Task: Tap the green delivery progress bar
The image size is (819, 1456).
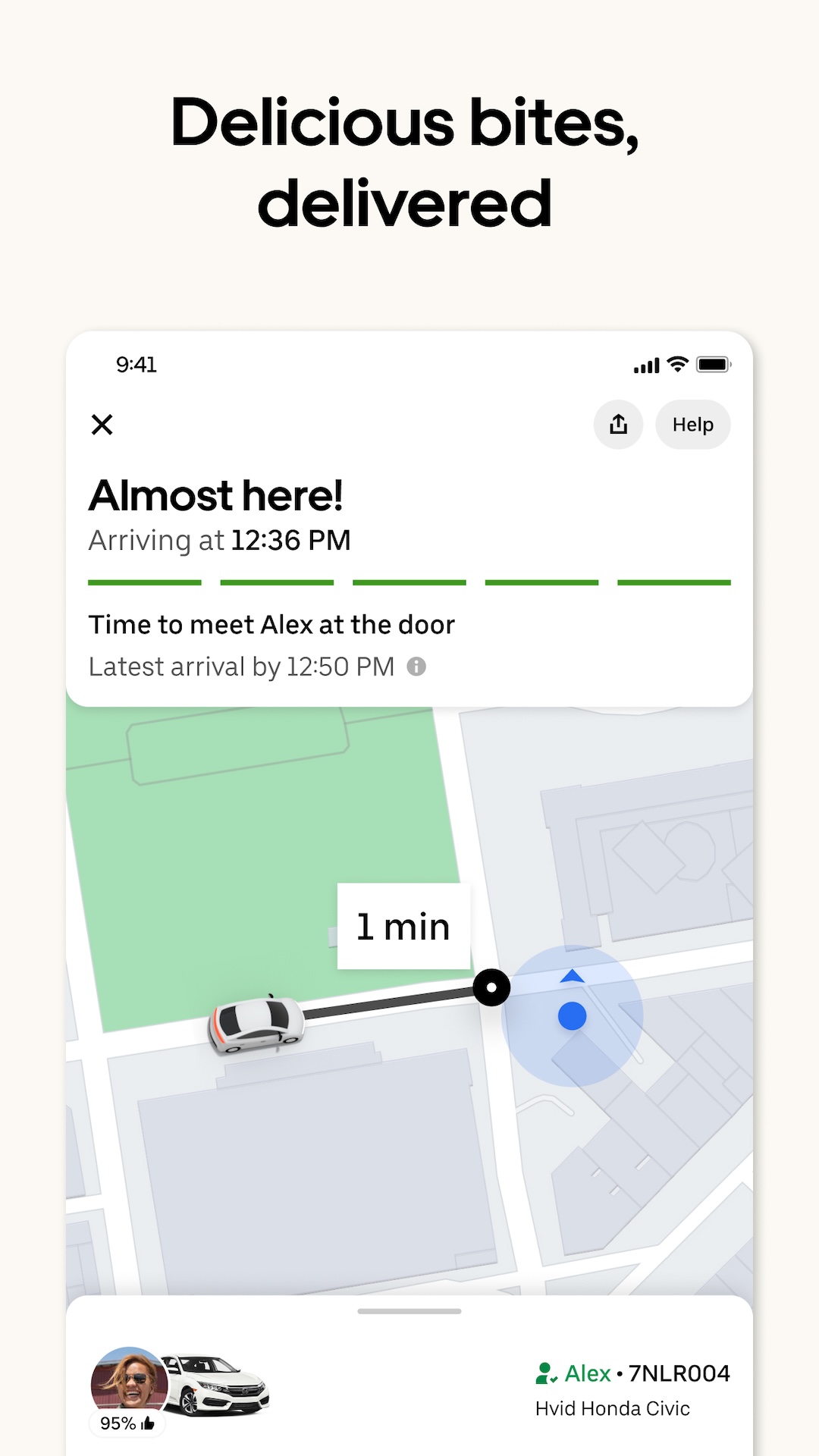Action: 409,582
